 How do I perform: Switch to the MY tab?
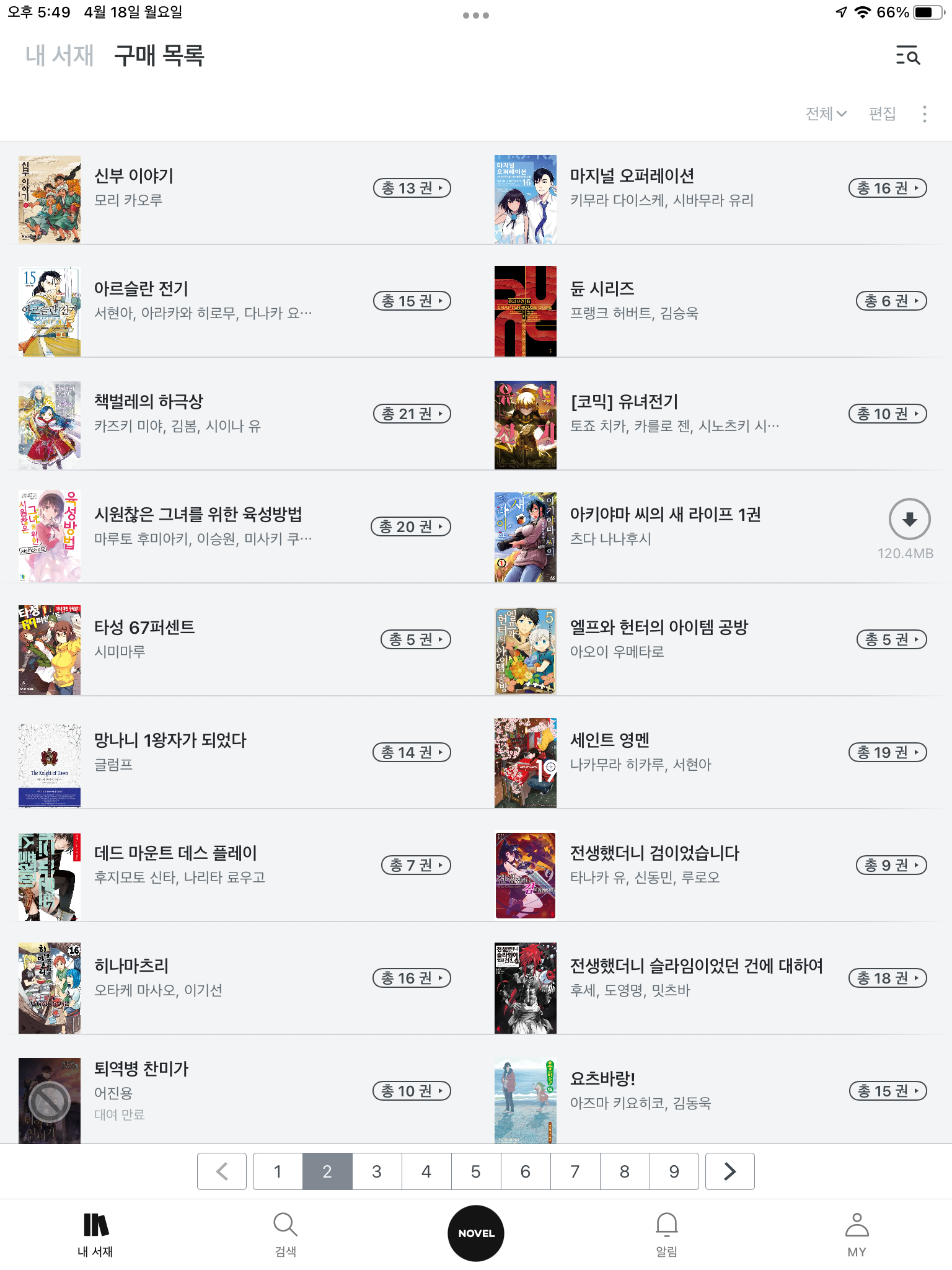(x=857, y=1233)
